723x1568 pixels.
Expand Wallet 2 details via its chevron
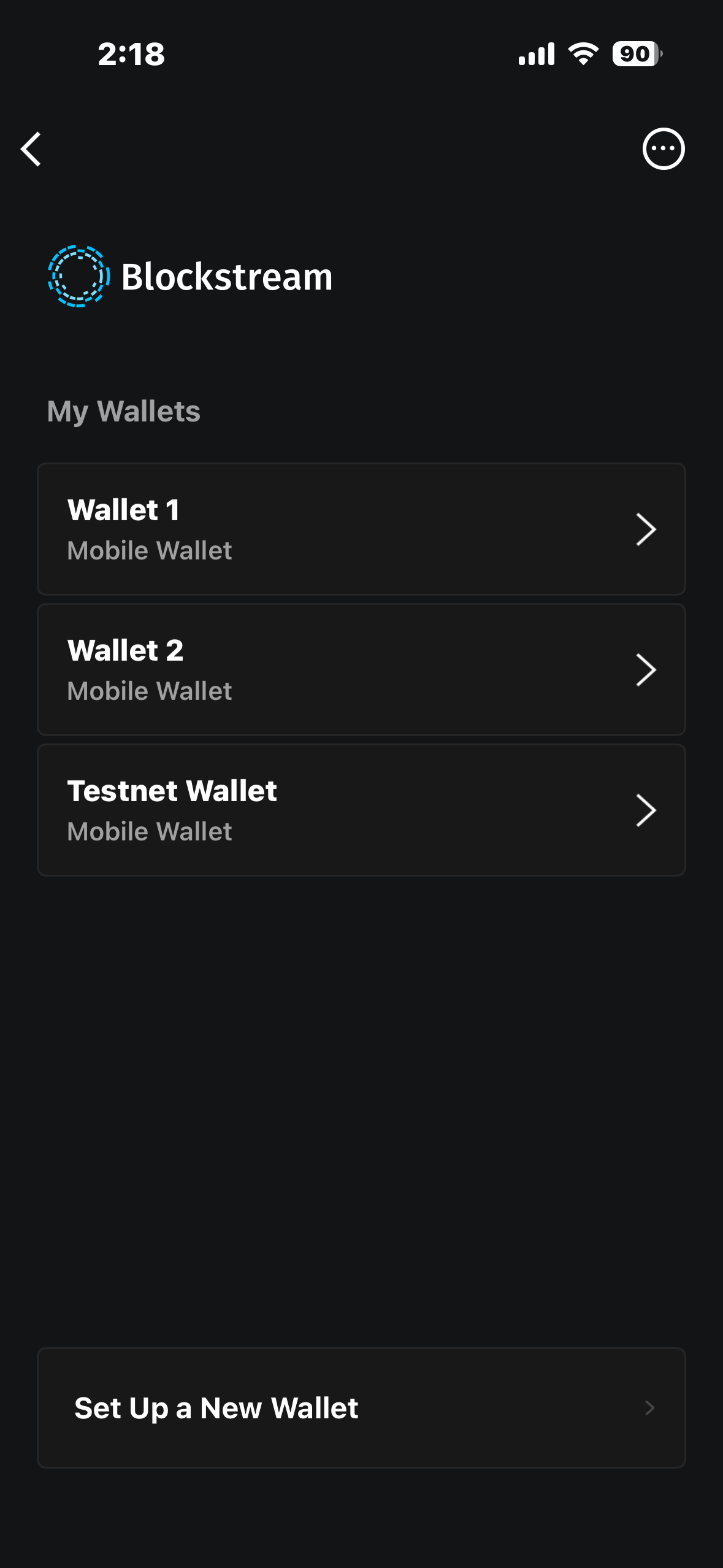point(646,670)
